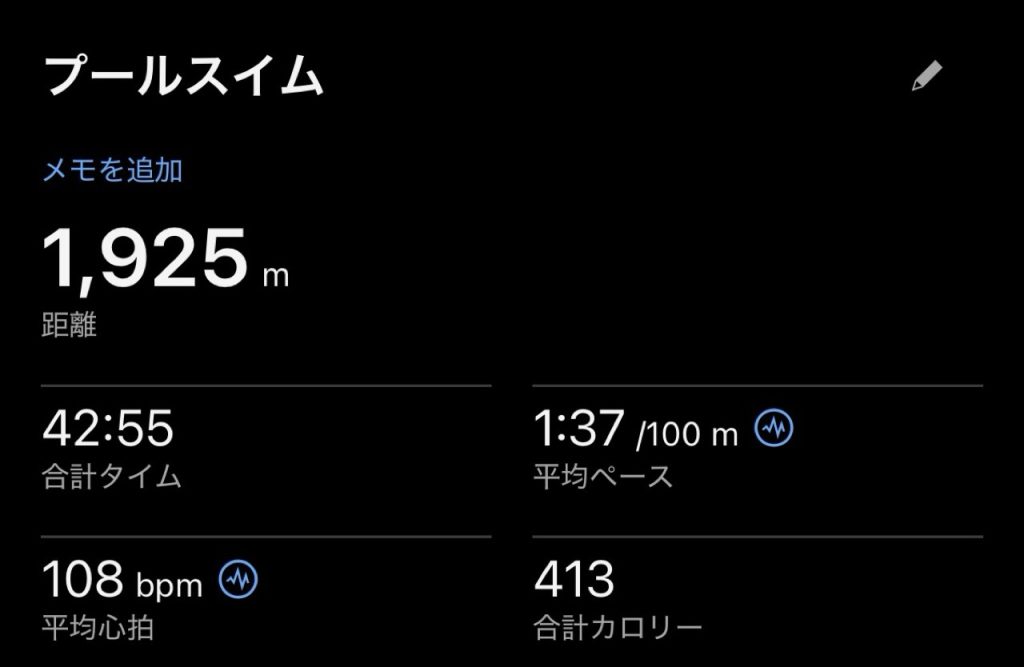Tap the pencil icon to edit activity

pyautogui.click(x=926, y=77)
